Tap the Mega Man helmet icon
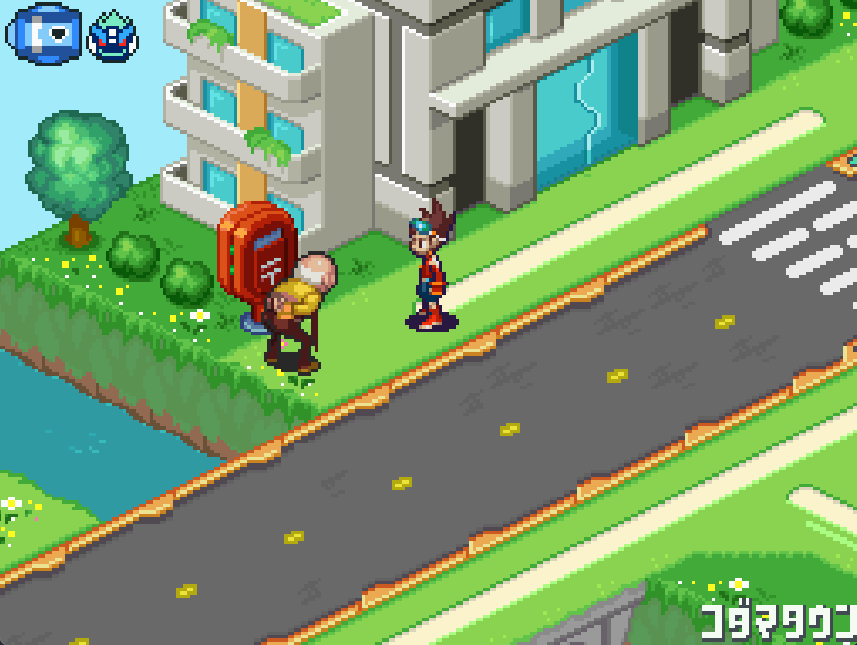Viewport: 857px width, 645px height. coord(112,33)
